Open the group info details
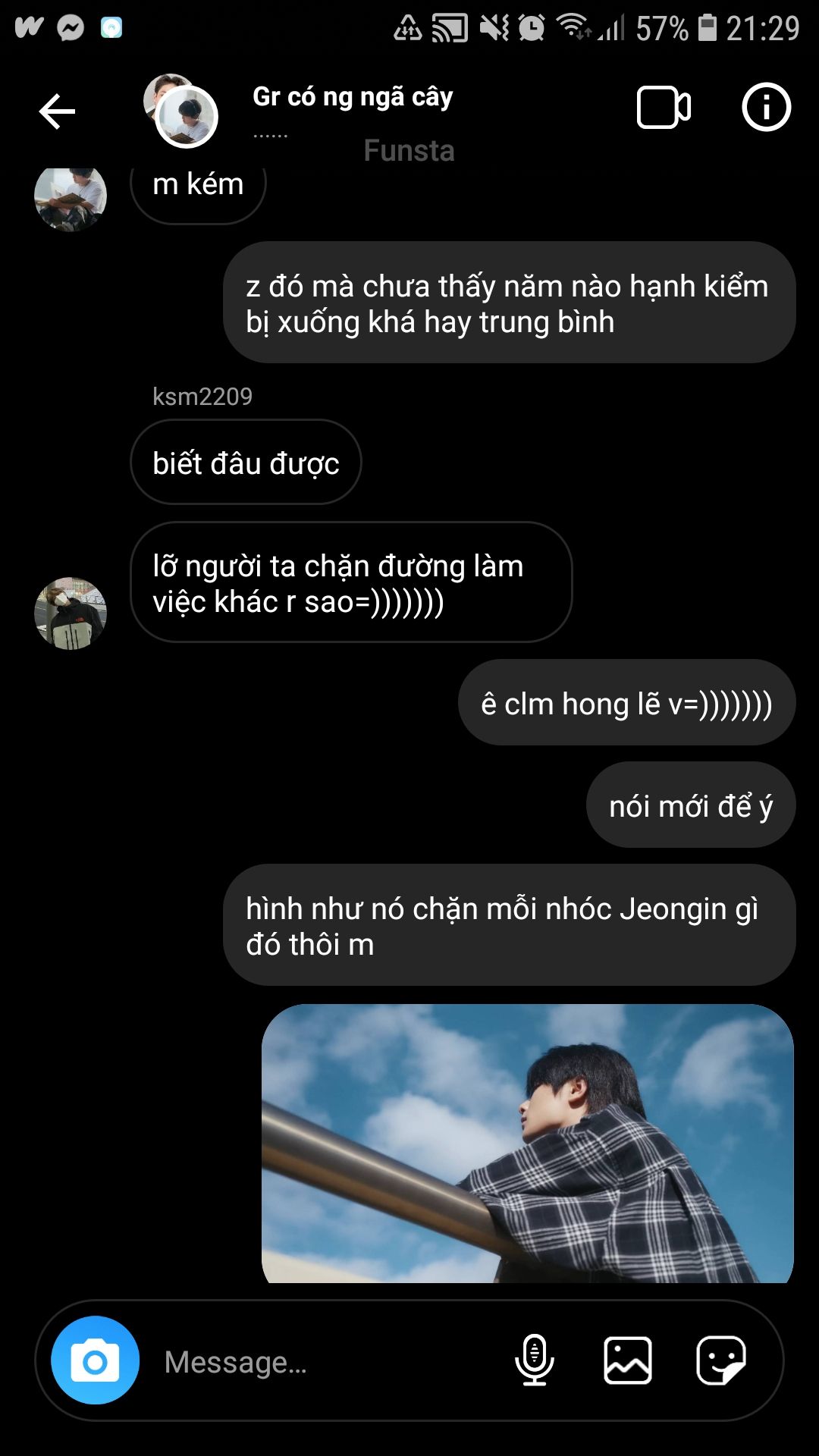 [x=766, y=108]
